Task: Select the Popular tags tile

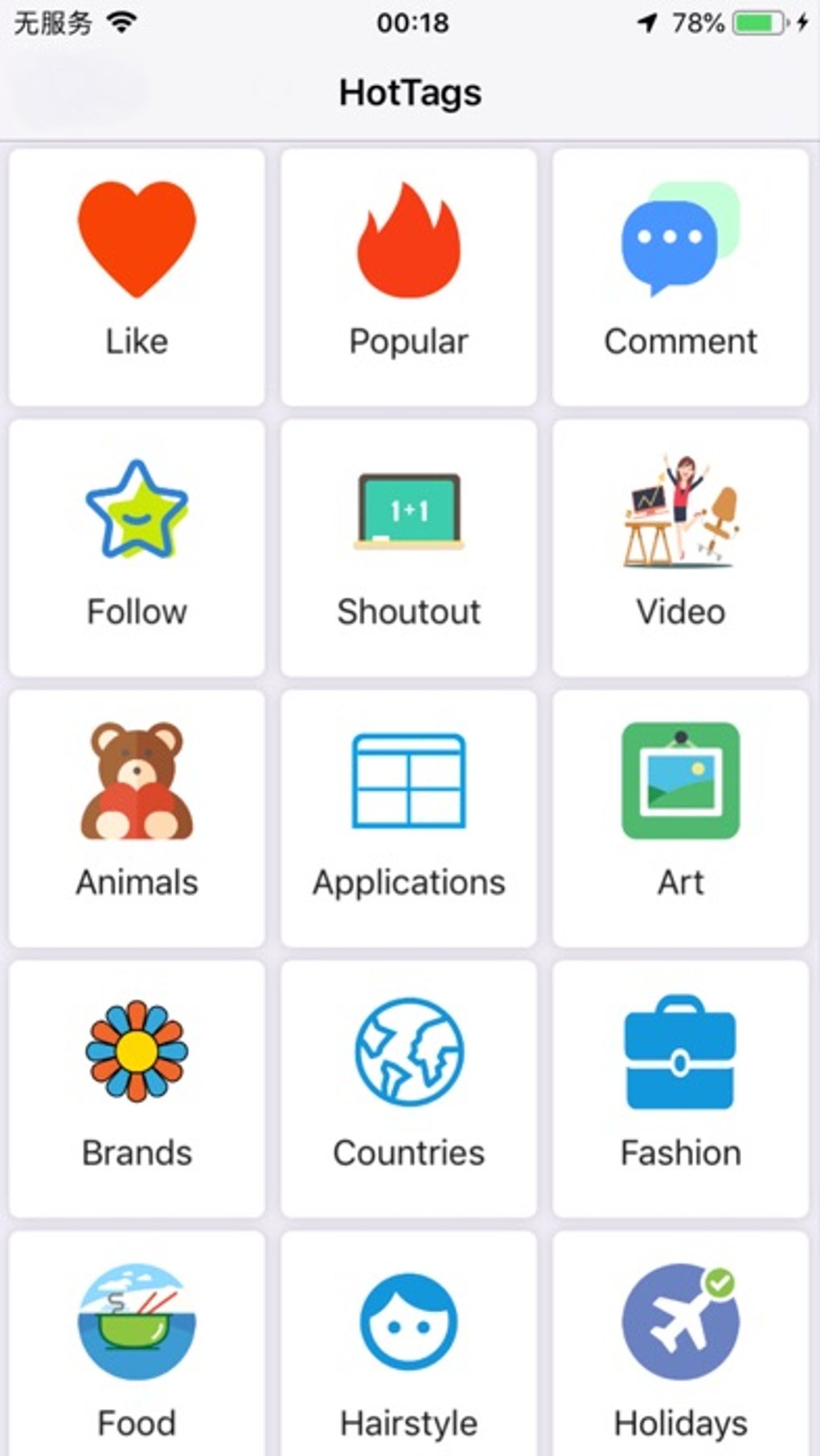Action: tap(408, 277)
